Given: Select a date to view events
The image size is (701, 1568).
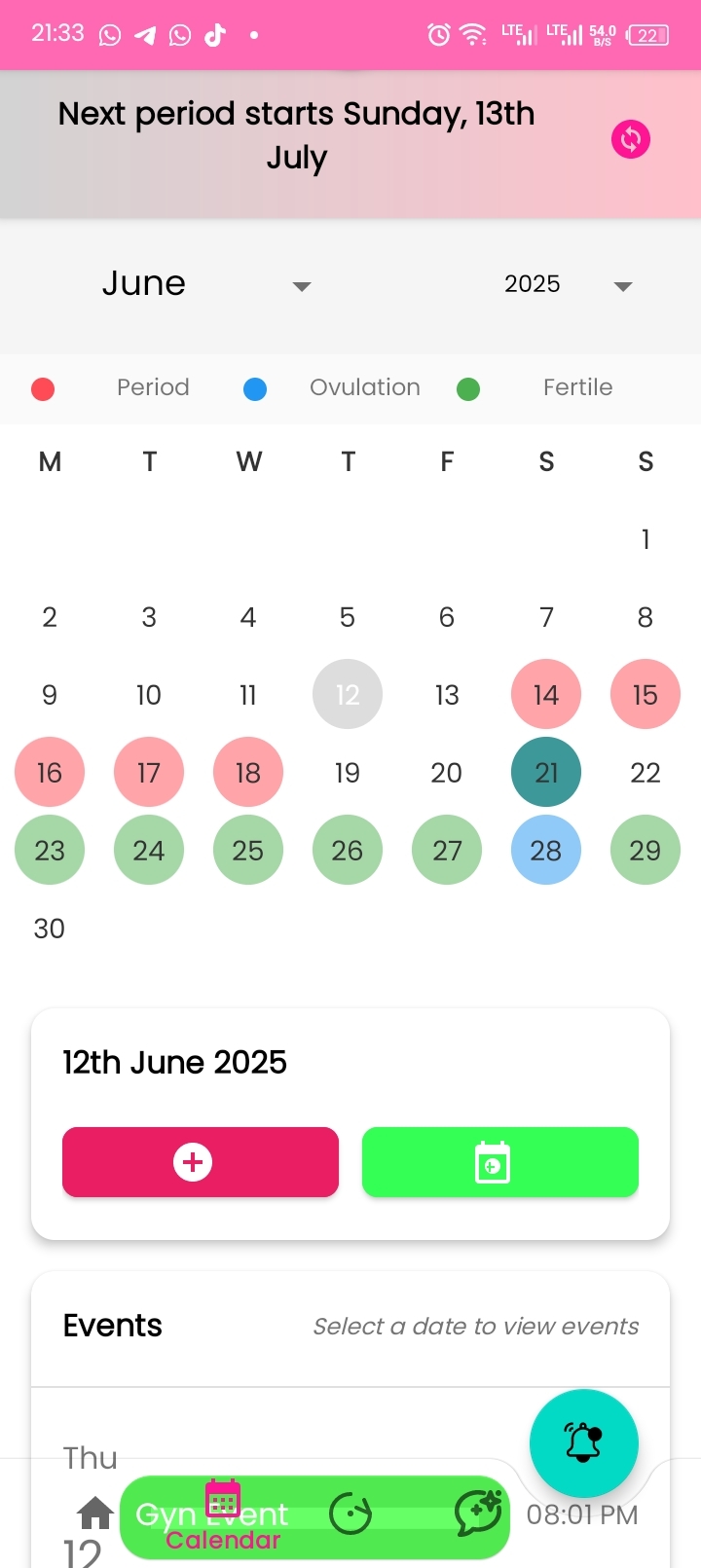Looking at the screenshot, I should pyautogui.click(x=475, y=1326).
